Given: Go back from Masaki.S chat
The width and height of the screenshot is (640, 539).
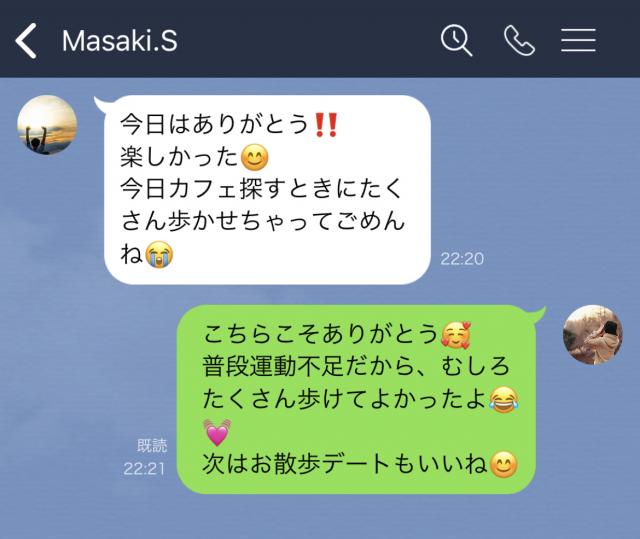Looking at the screenshot, I should point(26,40).
